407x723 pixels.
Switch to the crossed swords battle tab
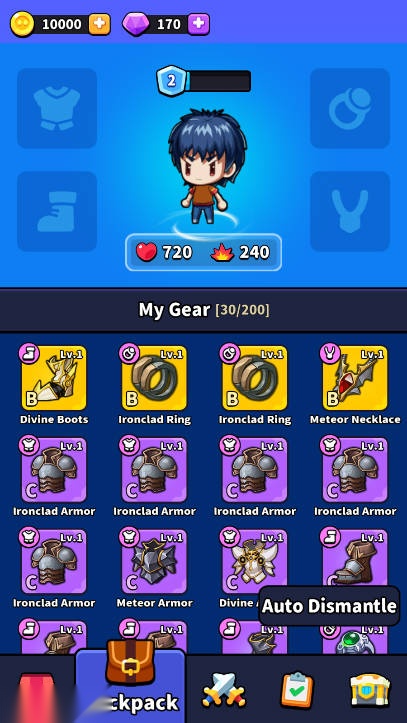click(224, 690)
